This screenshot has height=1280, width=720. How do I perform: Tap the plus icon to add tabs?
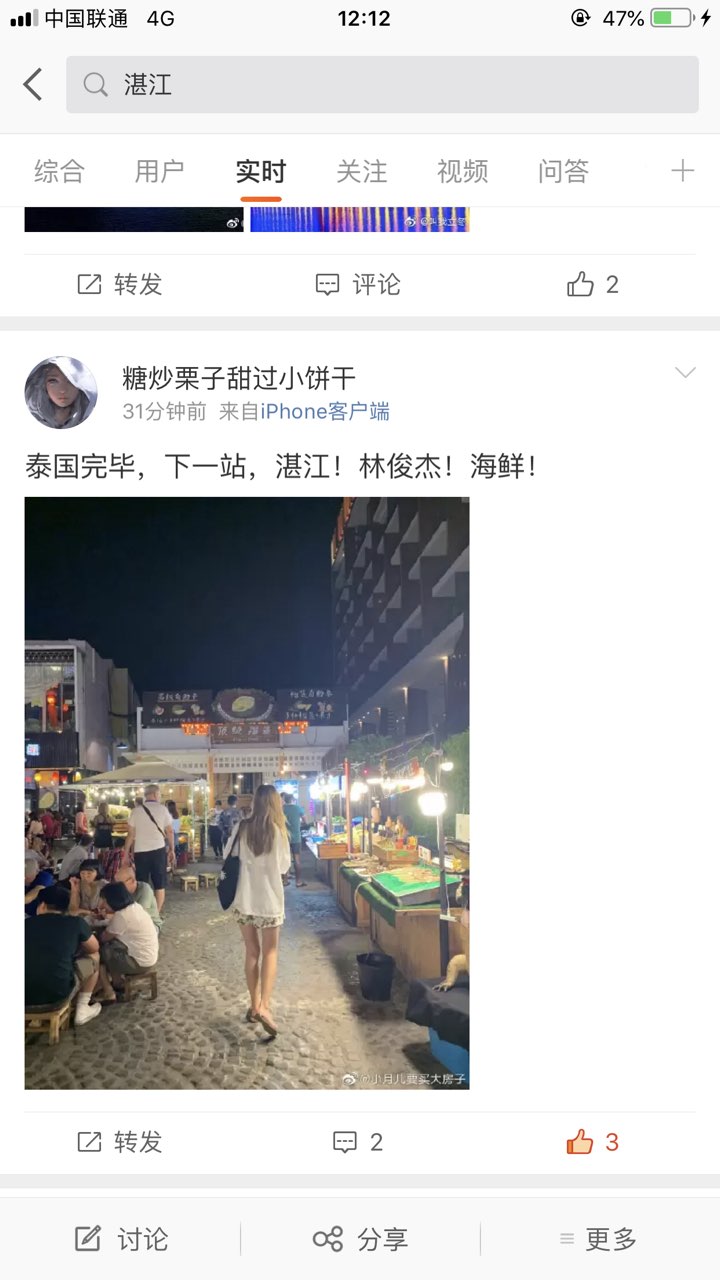point(682,171)
